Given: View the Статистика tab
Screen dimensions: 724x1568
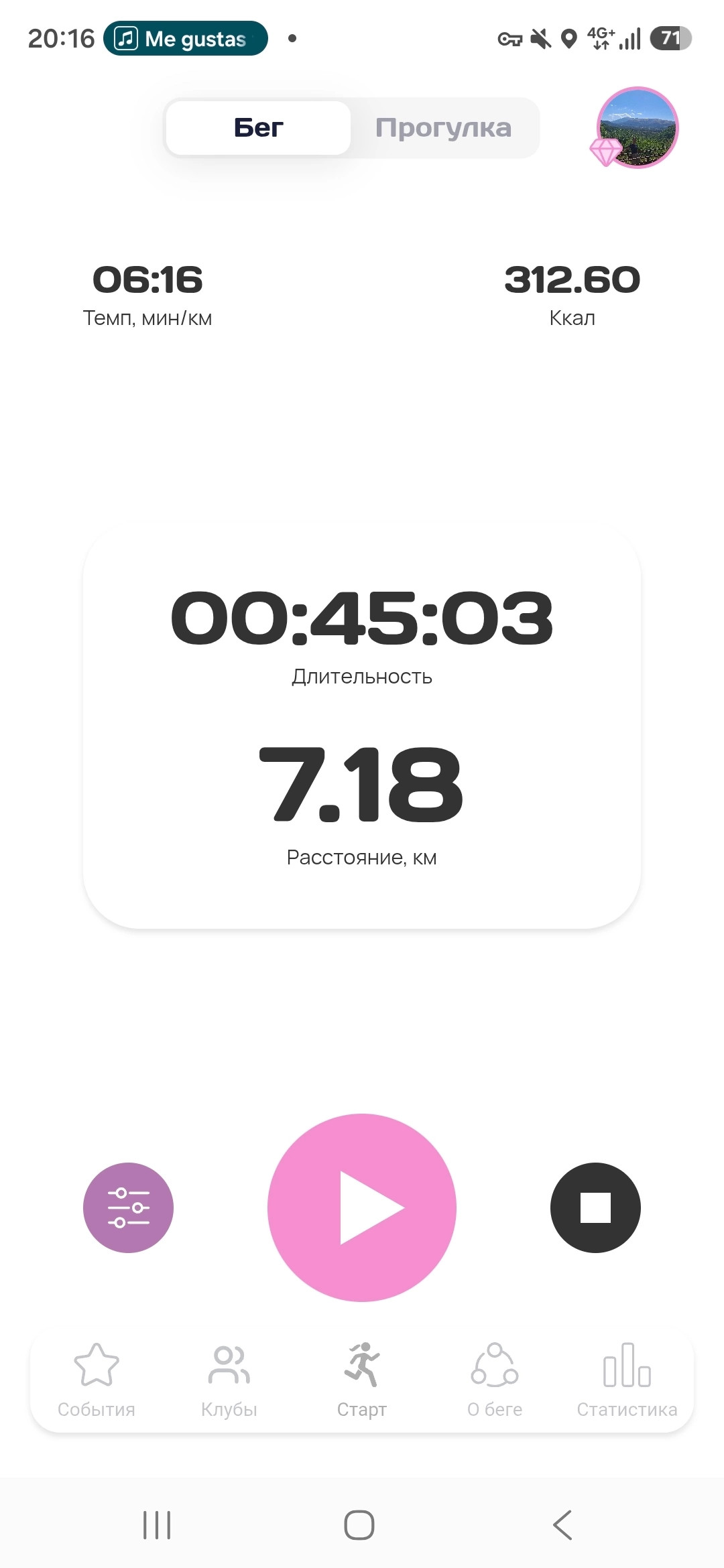Looking at the screenshot, I should coord(627,1380).
